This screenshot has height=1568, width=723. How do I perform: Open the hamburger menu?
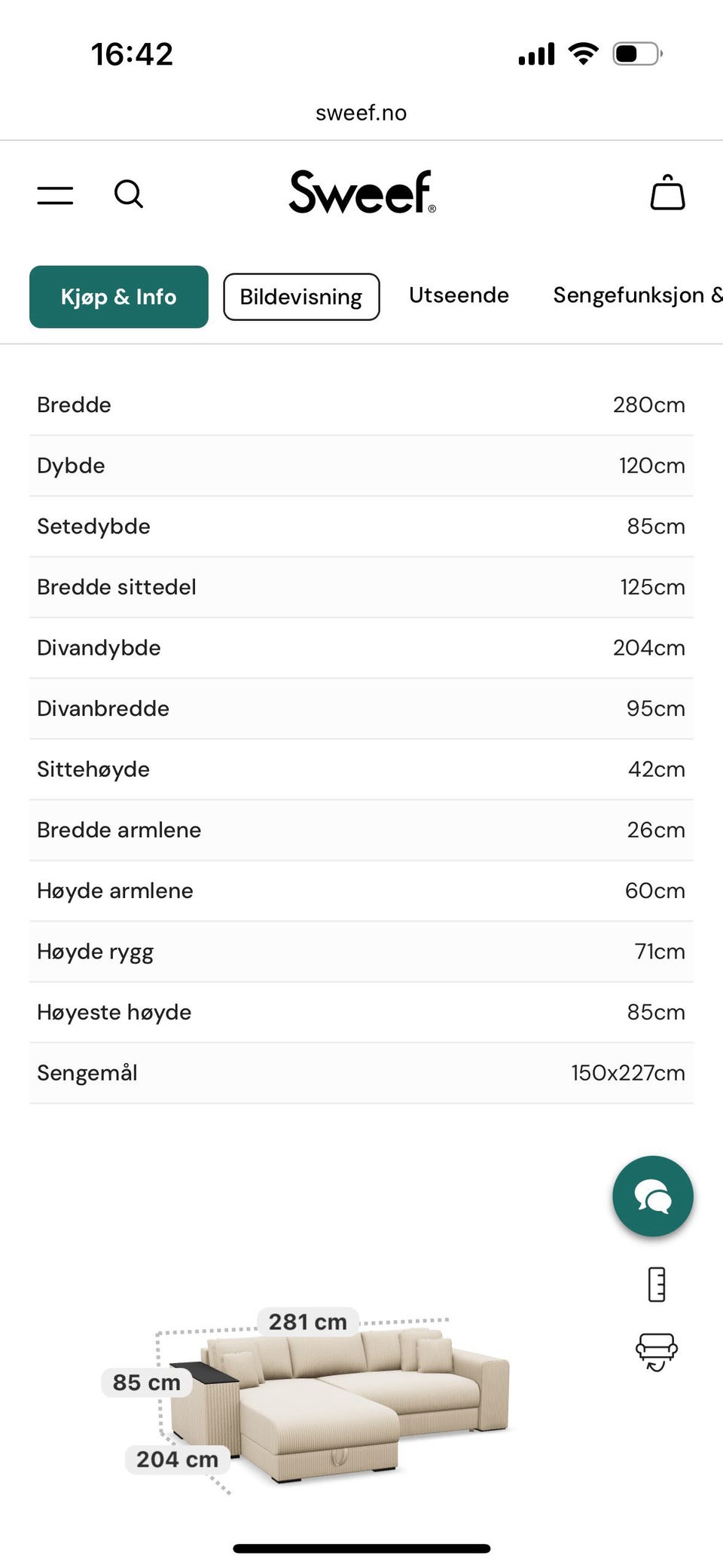(x=55, y=195)
